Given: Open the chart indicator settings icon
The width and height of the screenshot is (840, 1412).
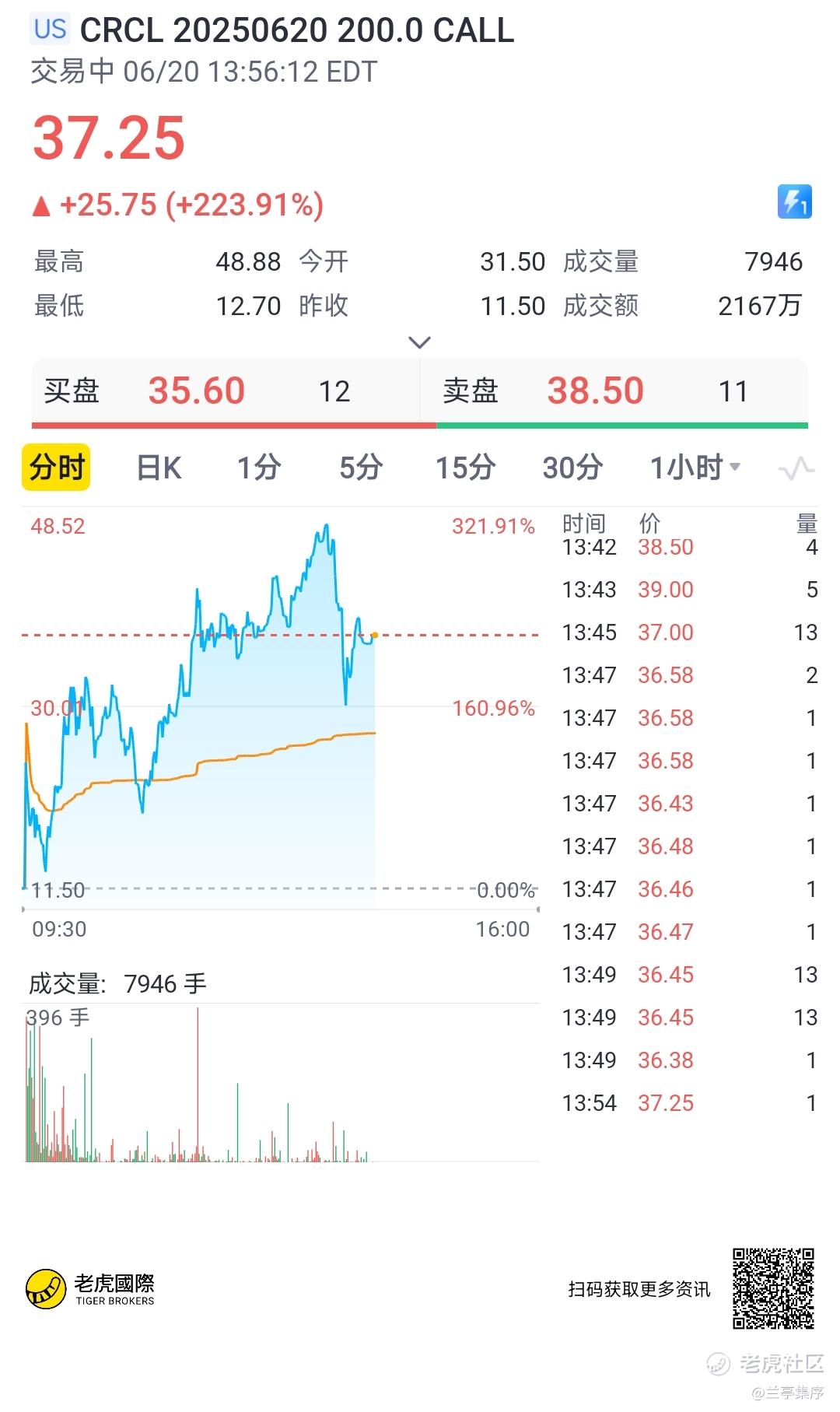Looking at the screenshot, I should 796,469.
